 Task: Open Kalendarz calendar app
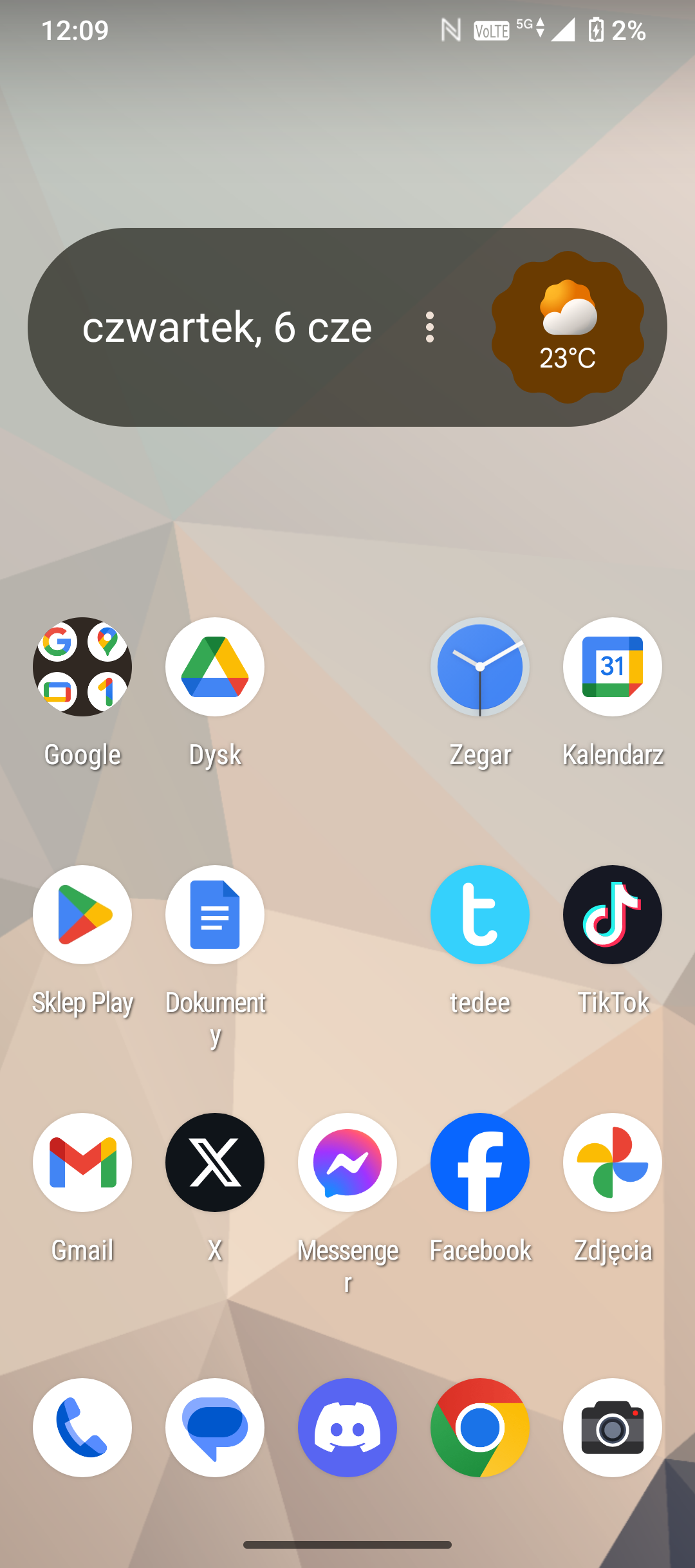pyautogui.click(x=613, y=667)
